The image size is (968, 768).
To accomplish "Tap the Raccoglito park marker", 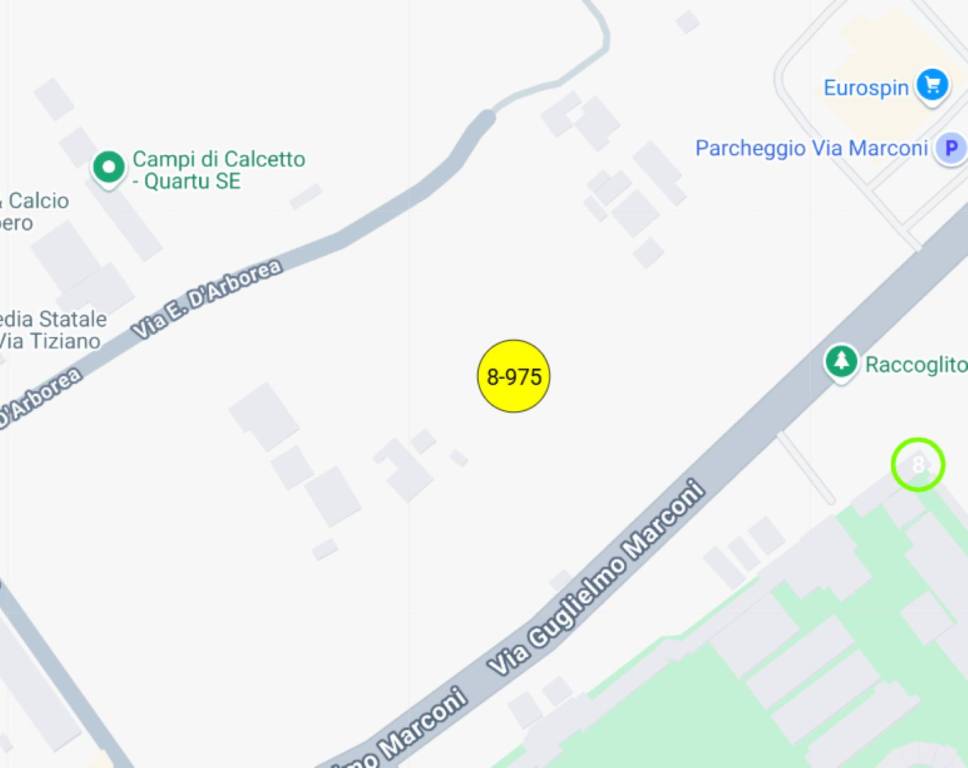I will tap(841, 361).
